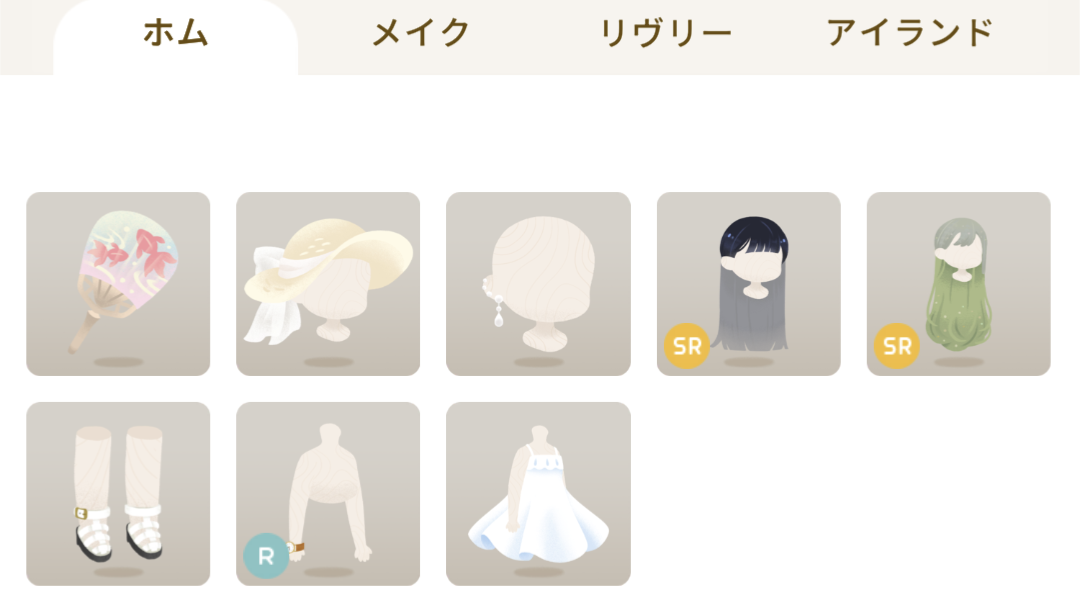
Task: Switch to the メイク tab
Action: pos(421,34)
